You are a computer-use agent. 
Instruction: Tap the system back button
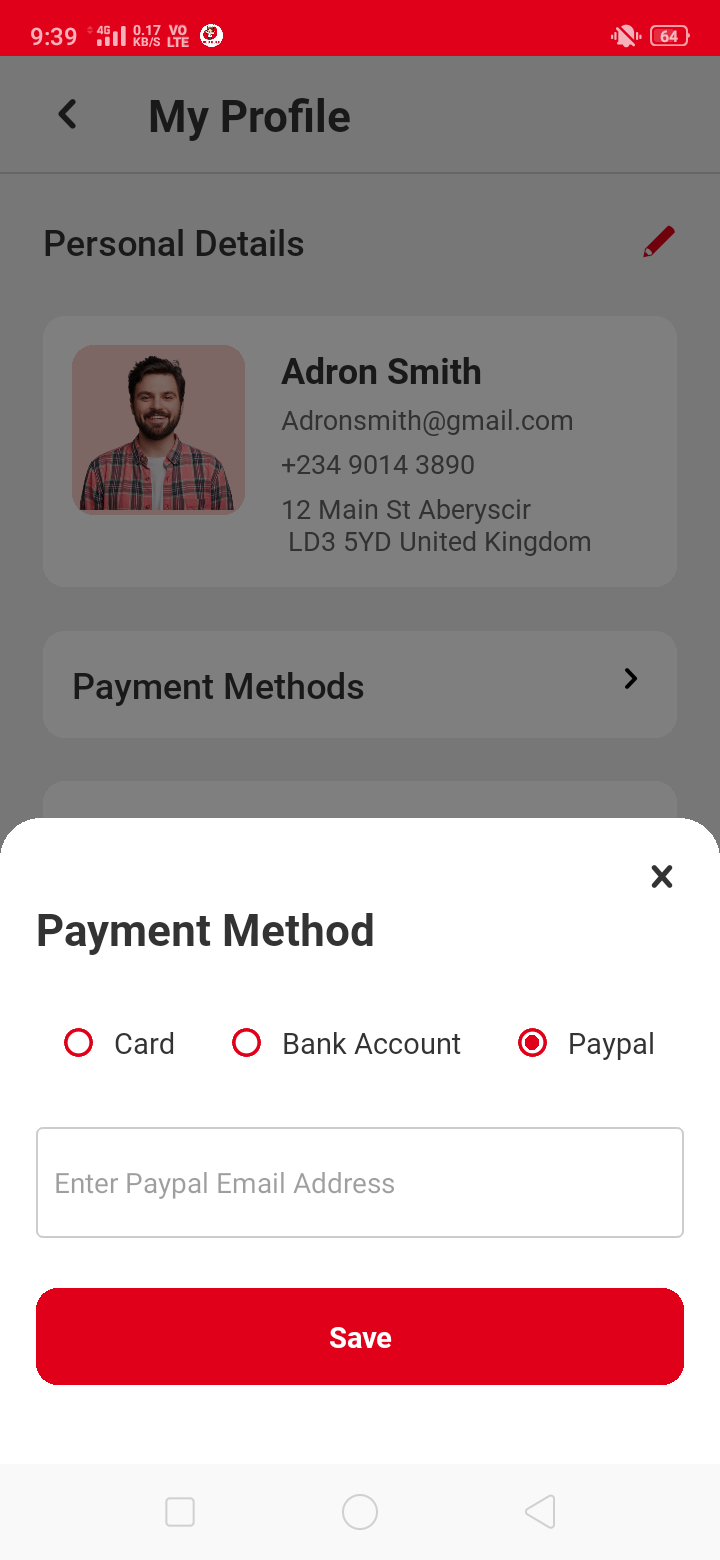point(540,1512)
